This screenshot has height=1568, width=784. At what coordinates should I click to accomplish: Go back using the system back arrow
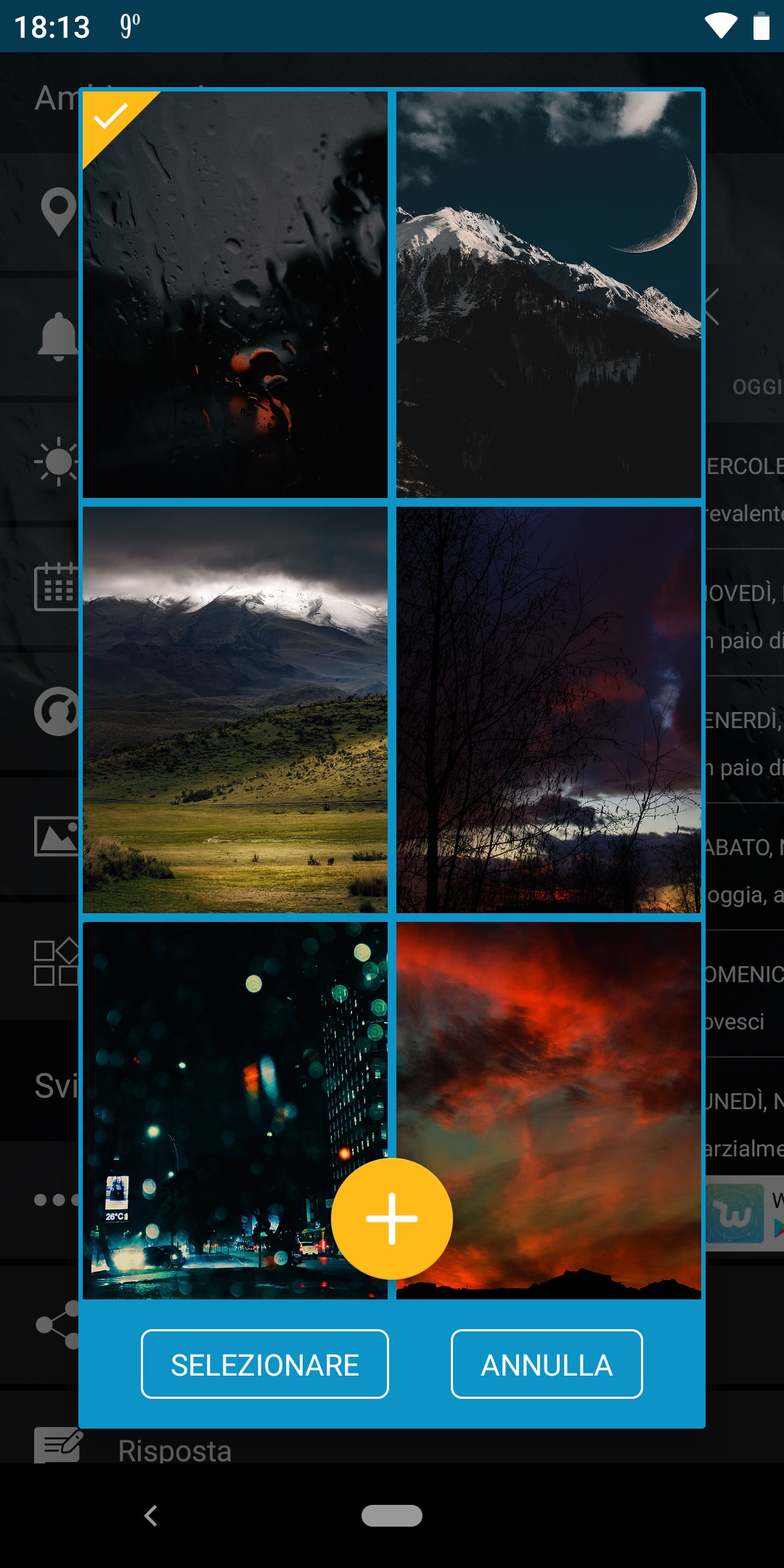(151, 1516)
